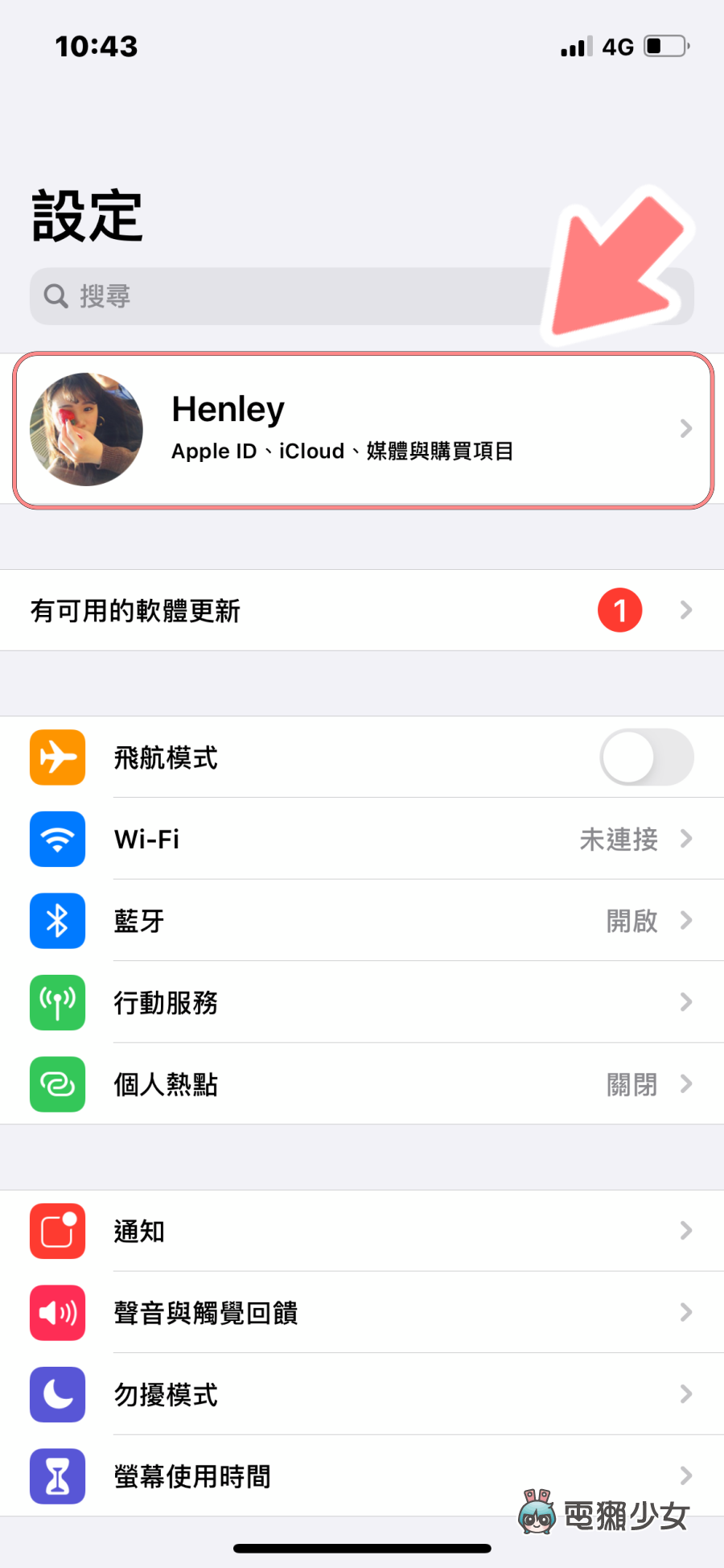Screen dimensions: 724x1568
Task: Tap the 勿擾模式 crescent moon icon
Action: (x=57, y=1395)
